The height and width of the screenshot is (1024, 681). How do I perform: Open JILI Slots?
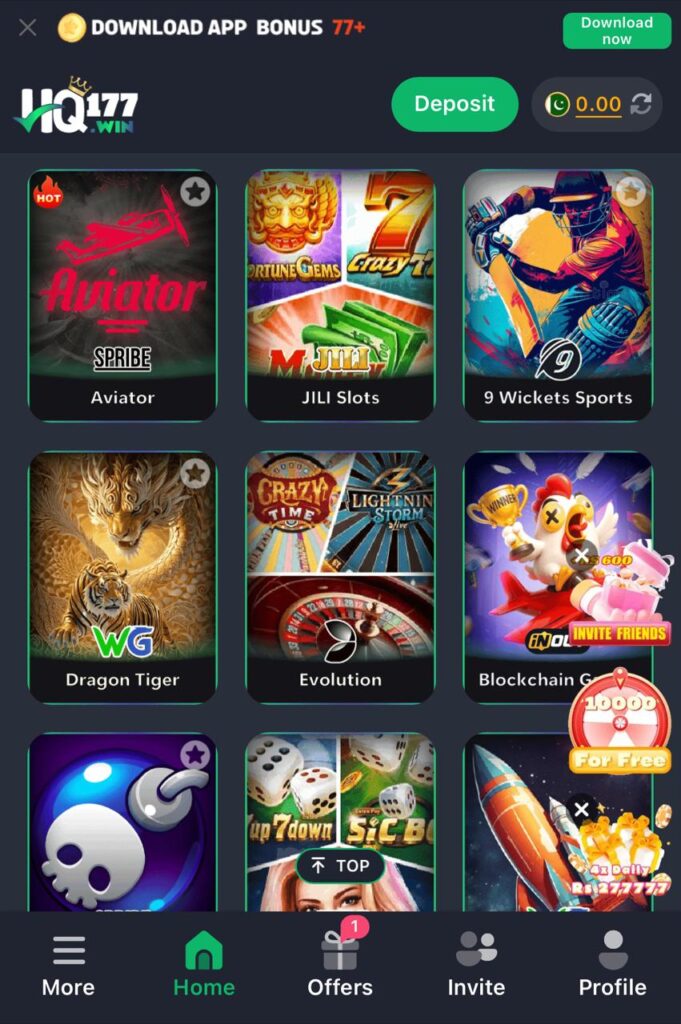(340, 290)
